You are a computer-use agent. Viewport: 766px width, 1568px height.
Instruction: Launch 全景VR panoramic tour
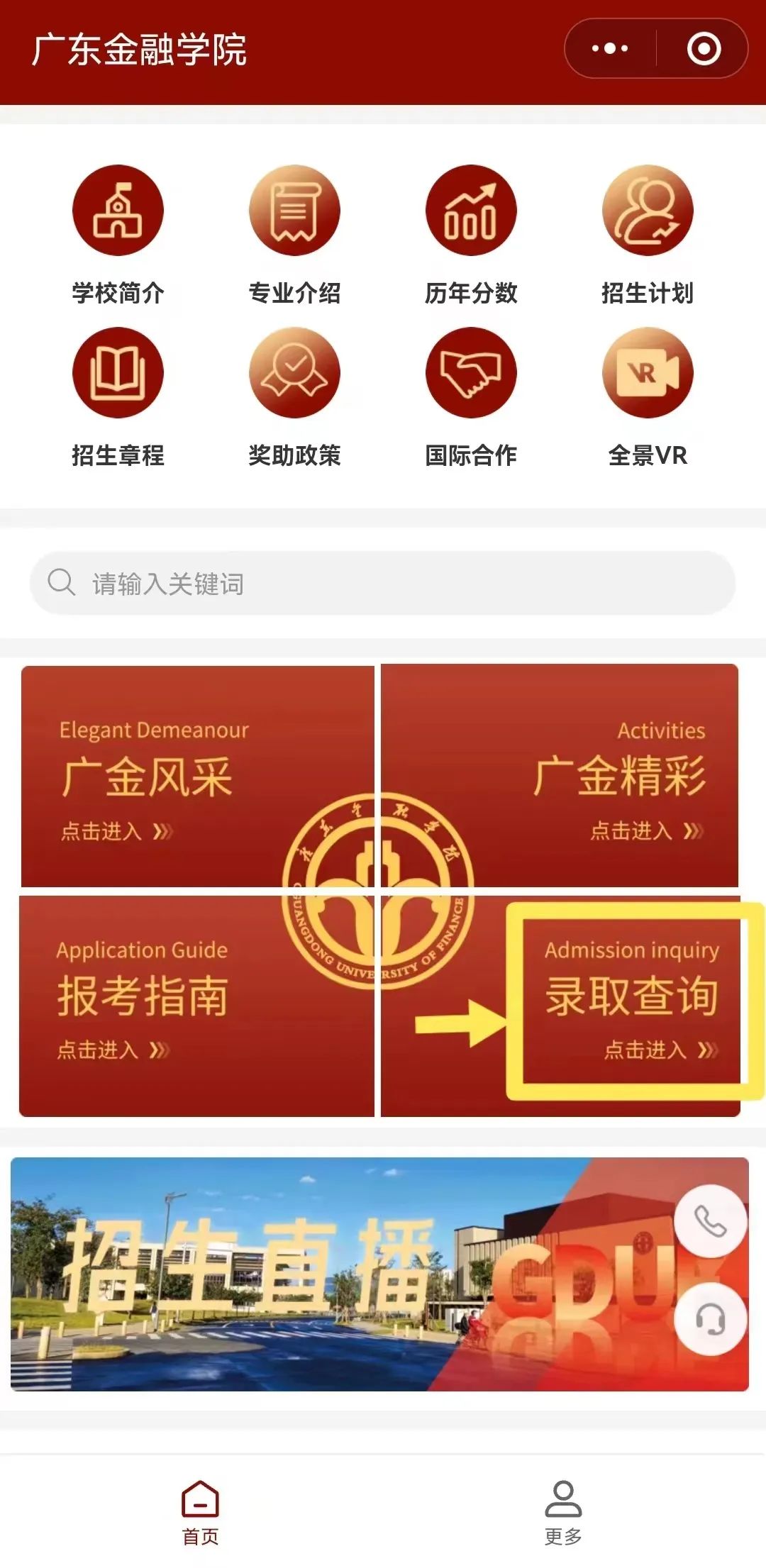tap(648, 399)
